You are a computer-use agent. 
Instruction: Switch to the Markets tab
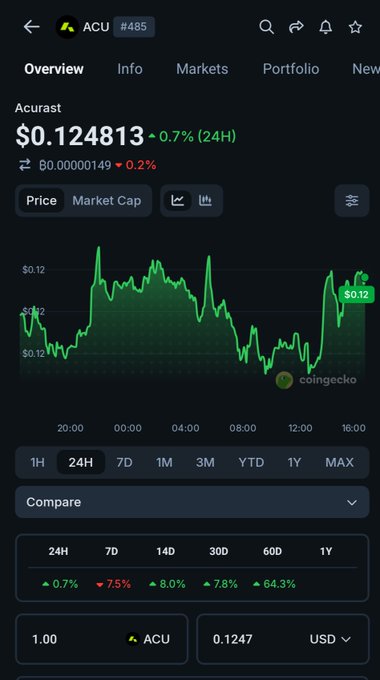click(202, 69)
